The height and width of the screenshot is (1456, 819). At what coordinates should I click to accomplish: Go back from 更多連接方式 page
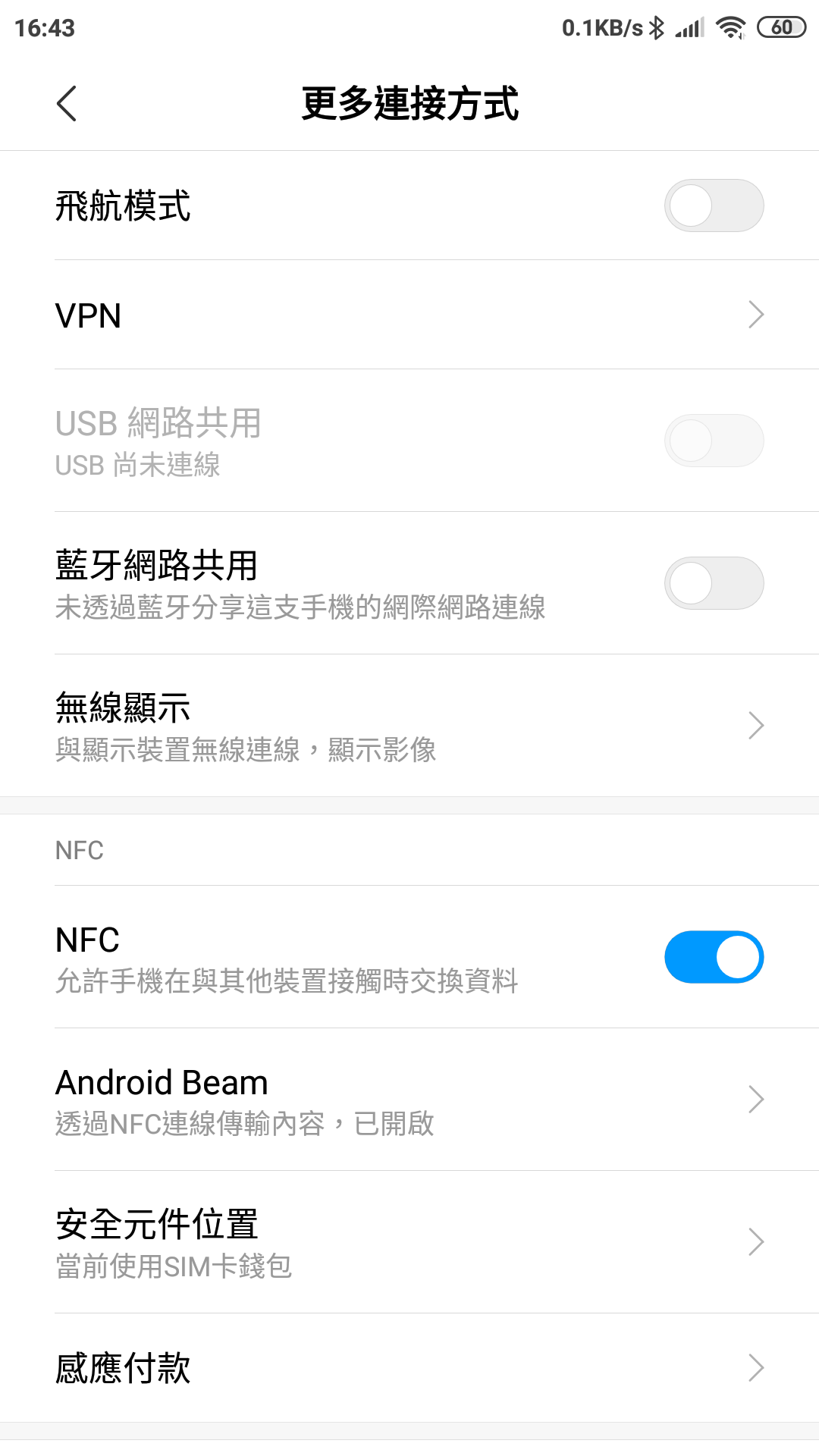[x=67, y=104]
